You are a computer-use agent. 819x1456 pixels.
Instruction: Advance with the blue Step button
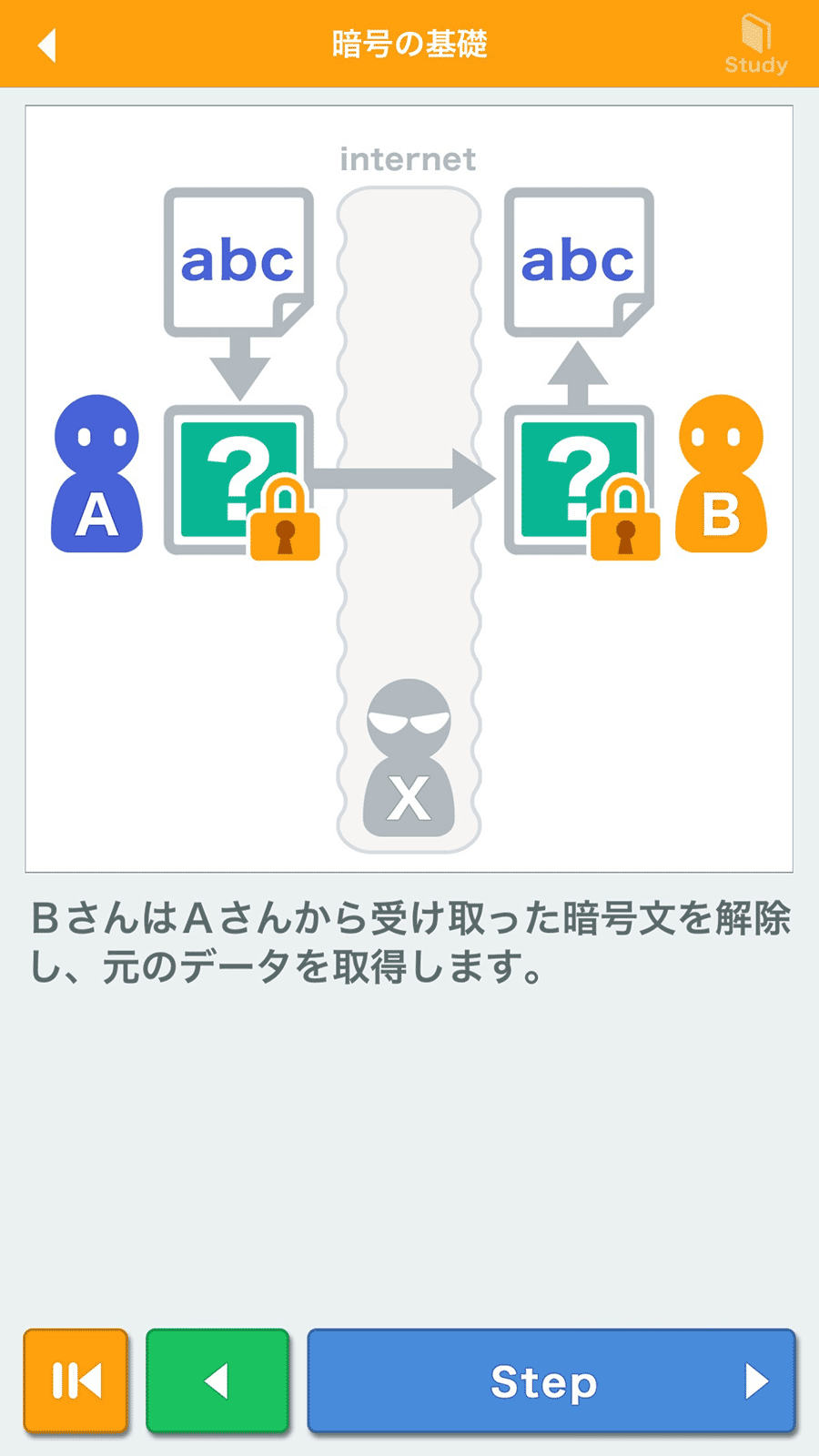click(x=551, y=1380)
